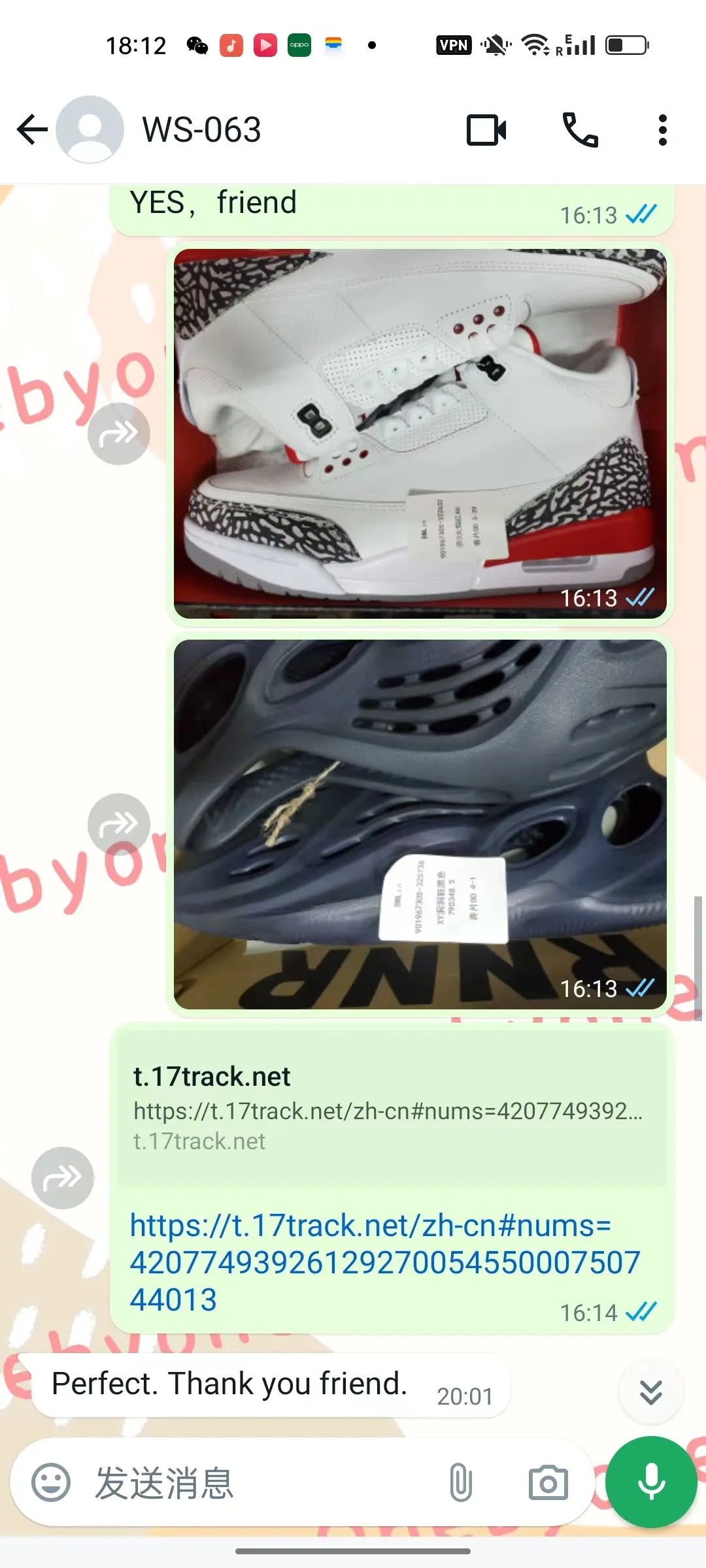The image size is (706, 1568).
Task: Attach a file with the paperclip
Action: (460, 1482)
